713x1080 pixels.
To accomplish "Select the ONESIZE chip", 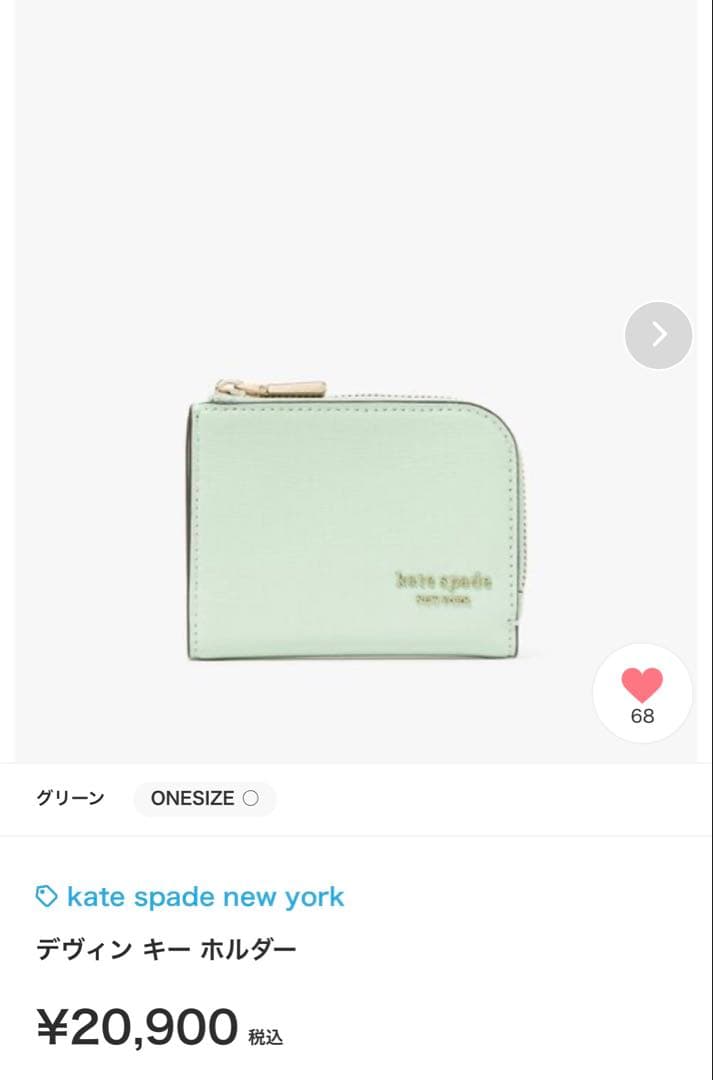I will pos(204,798).
